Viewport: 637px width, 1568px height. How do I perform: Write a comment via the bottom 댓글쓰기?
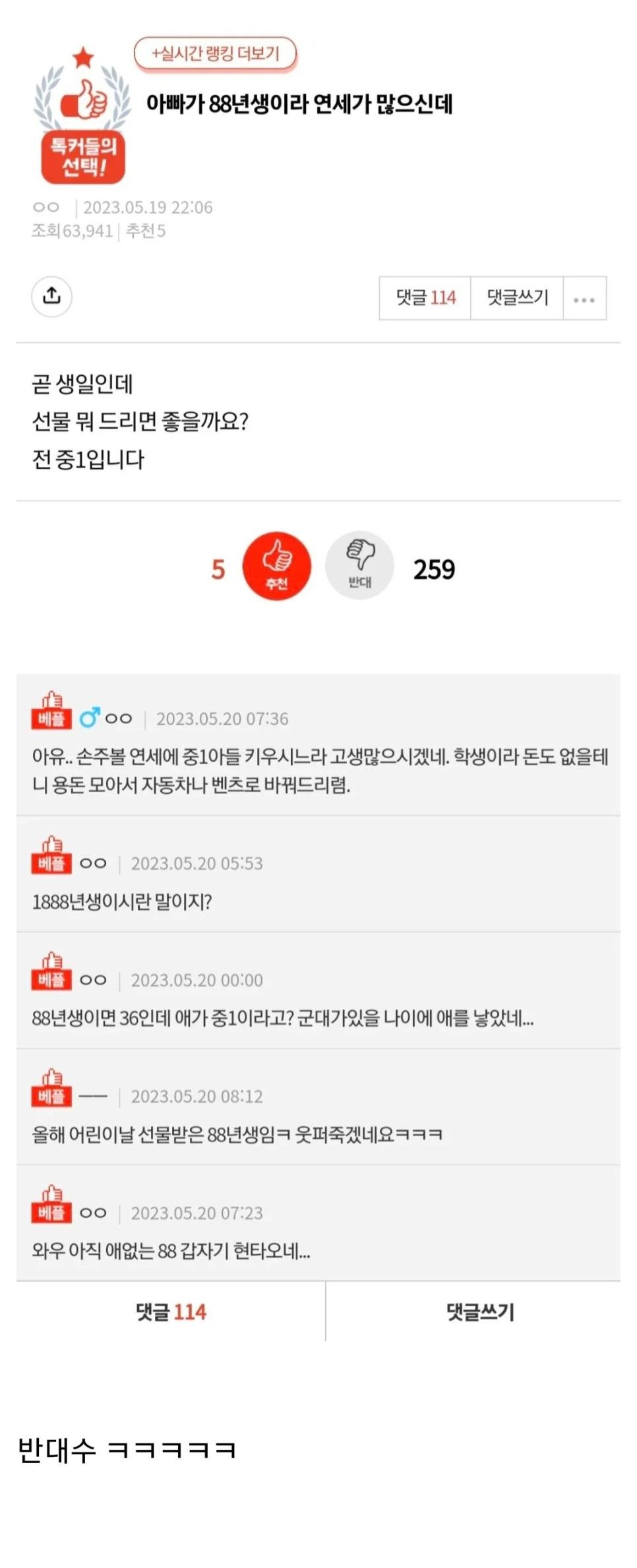(x=480, y=1312)
